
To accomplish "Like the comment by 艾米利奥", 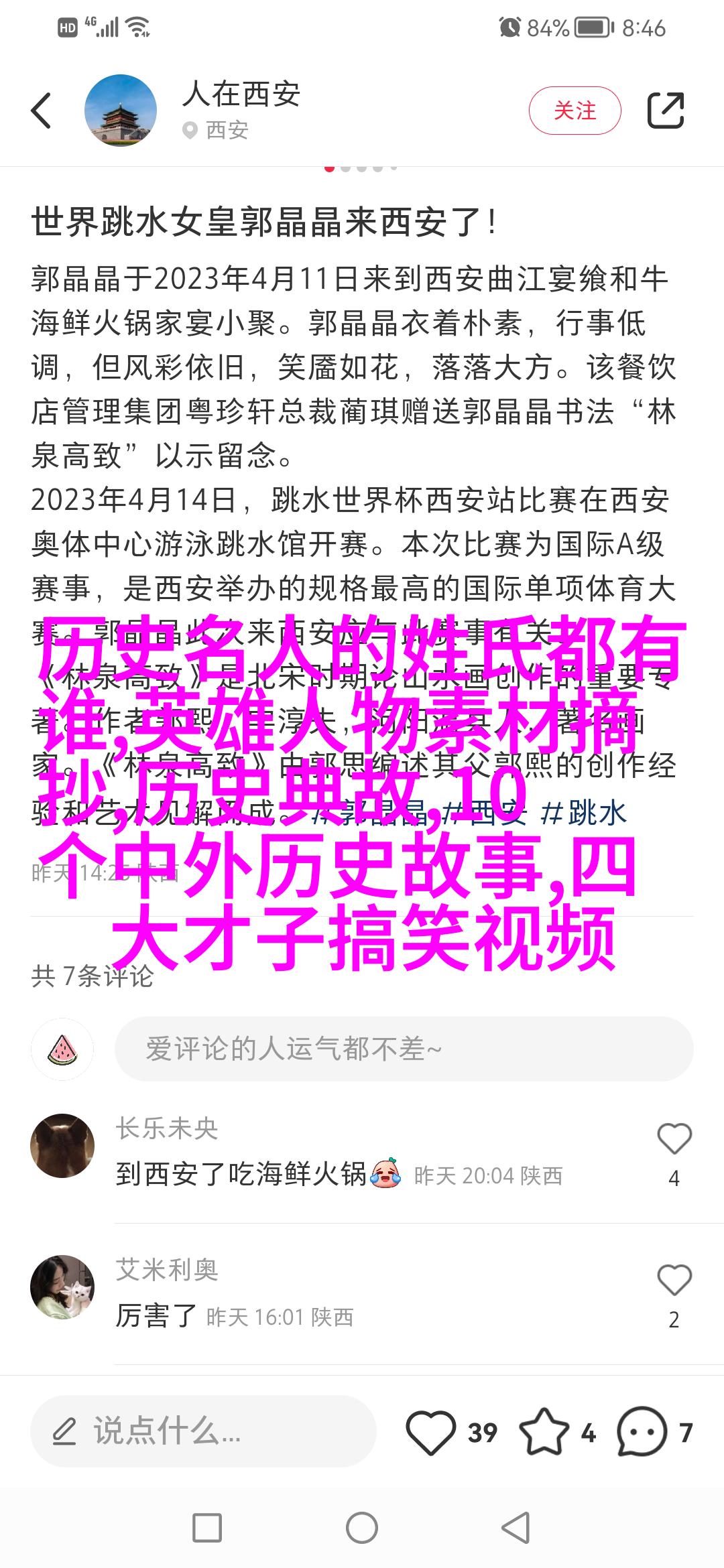I will point(674,1280).
